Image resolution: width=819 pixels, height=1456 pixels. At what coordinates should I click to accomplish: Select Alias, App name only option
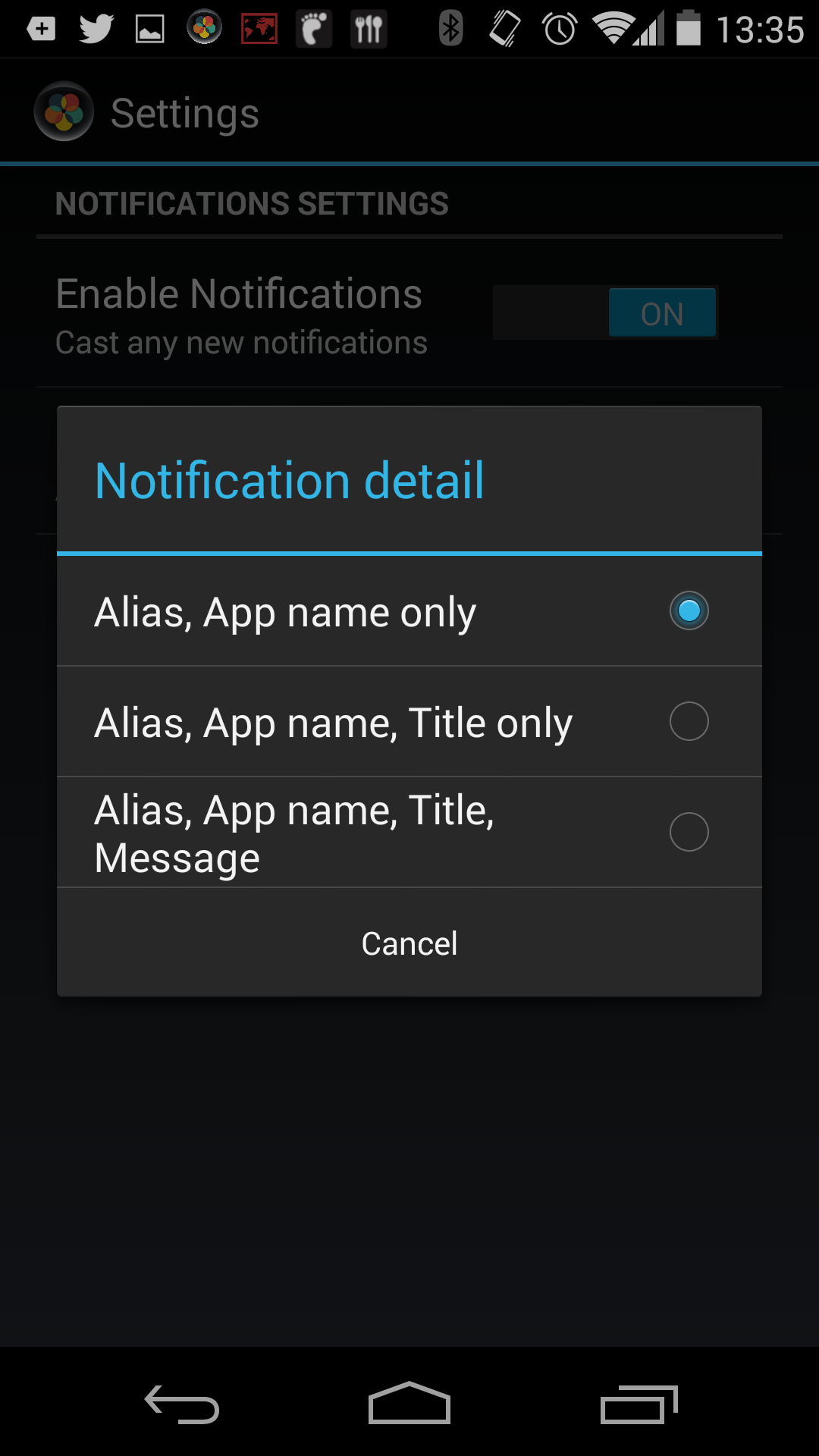coord(409,611)
